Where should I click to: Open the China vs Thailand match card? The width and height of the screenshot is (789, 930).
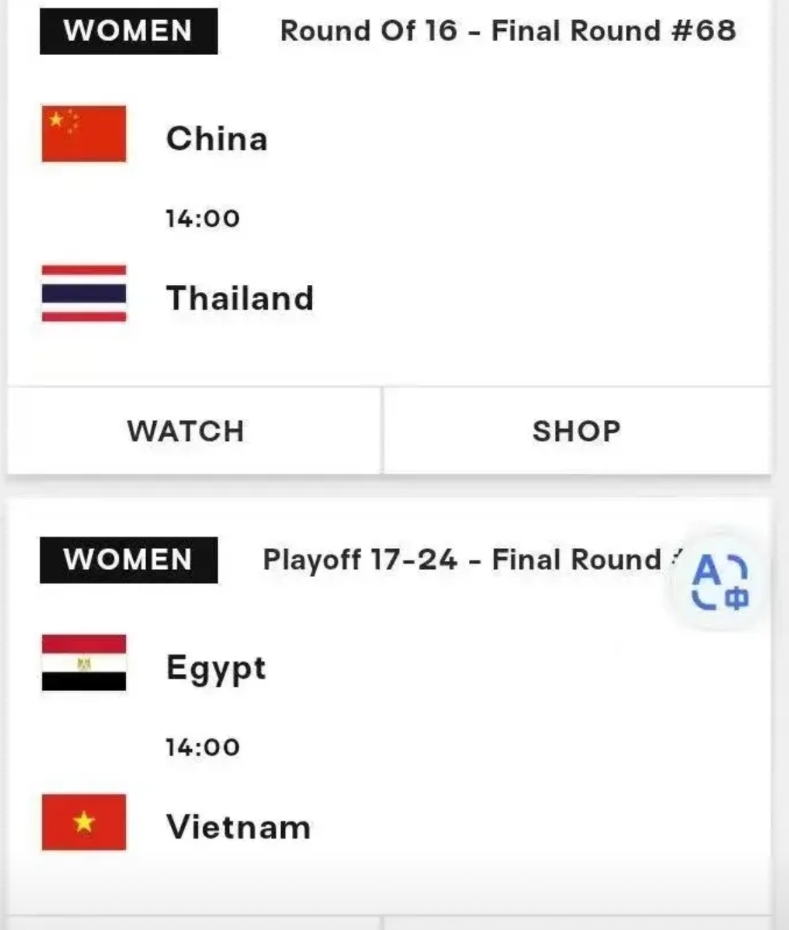390,218
